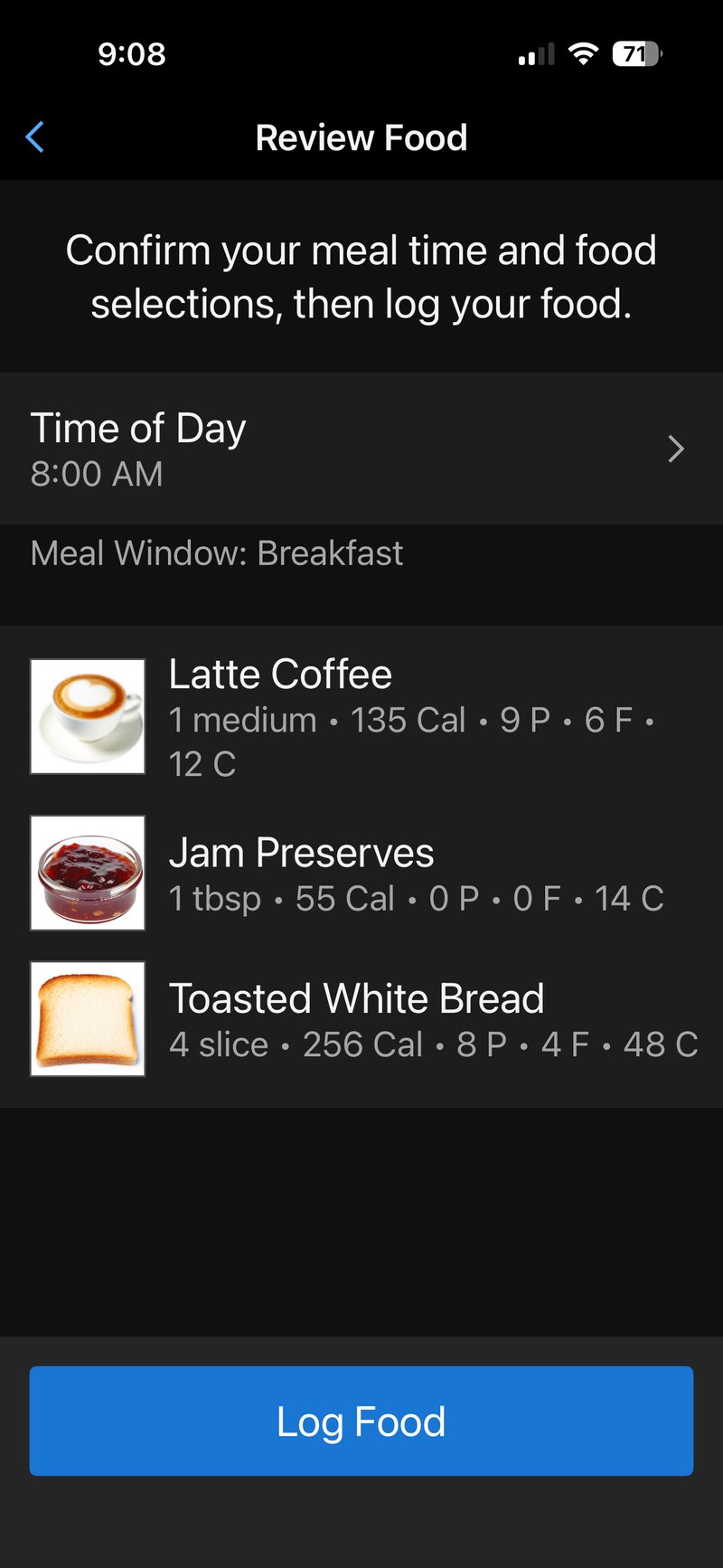Tap the Latte Coffee photo
The image size is (723, 1568).
tap(87, 715)
